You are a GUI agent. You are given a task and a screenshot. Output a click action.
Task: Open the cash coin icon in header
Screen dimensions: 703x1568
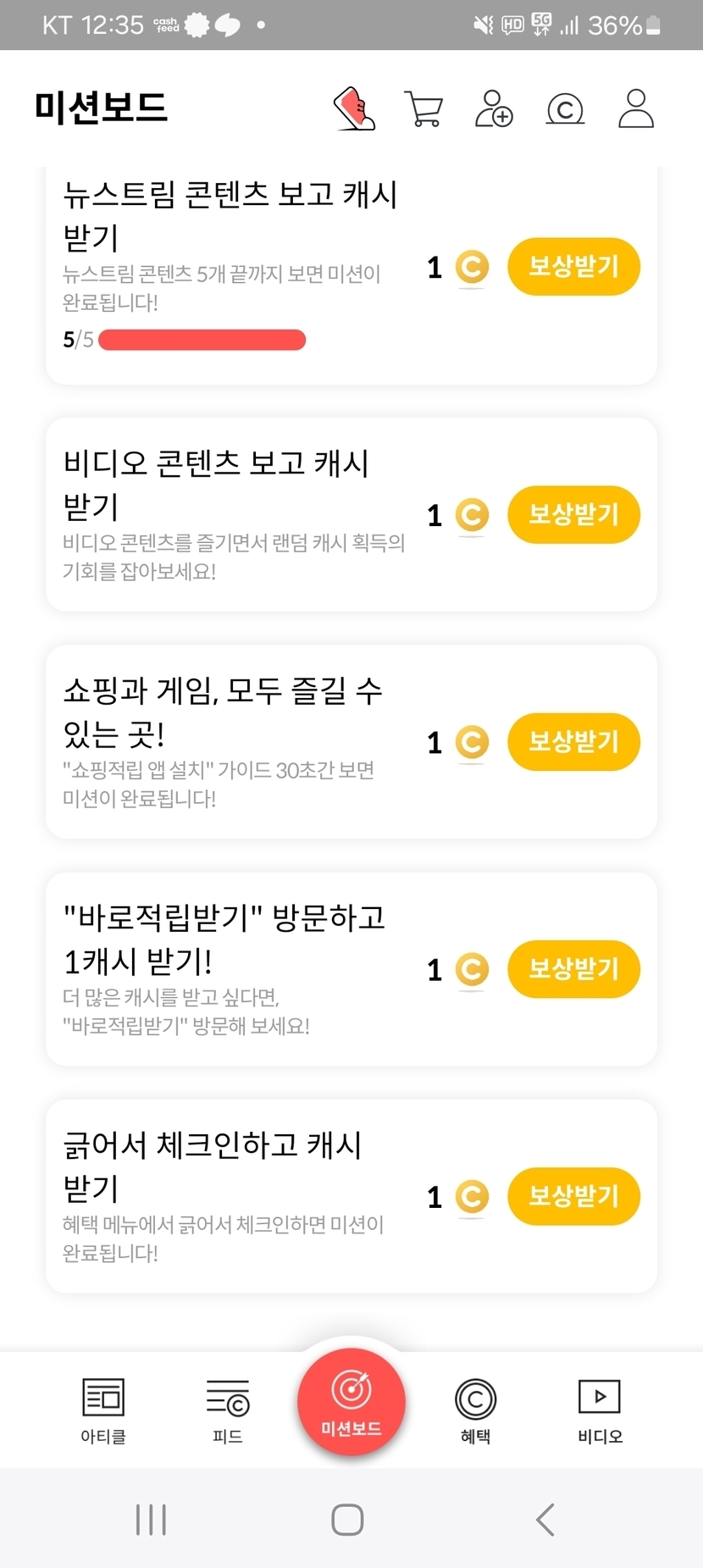(x=565, y=109)
